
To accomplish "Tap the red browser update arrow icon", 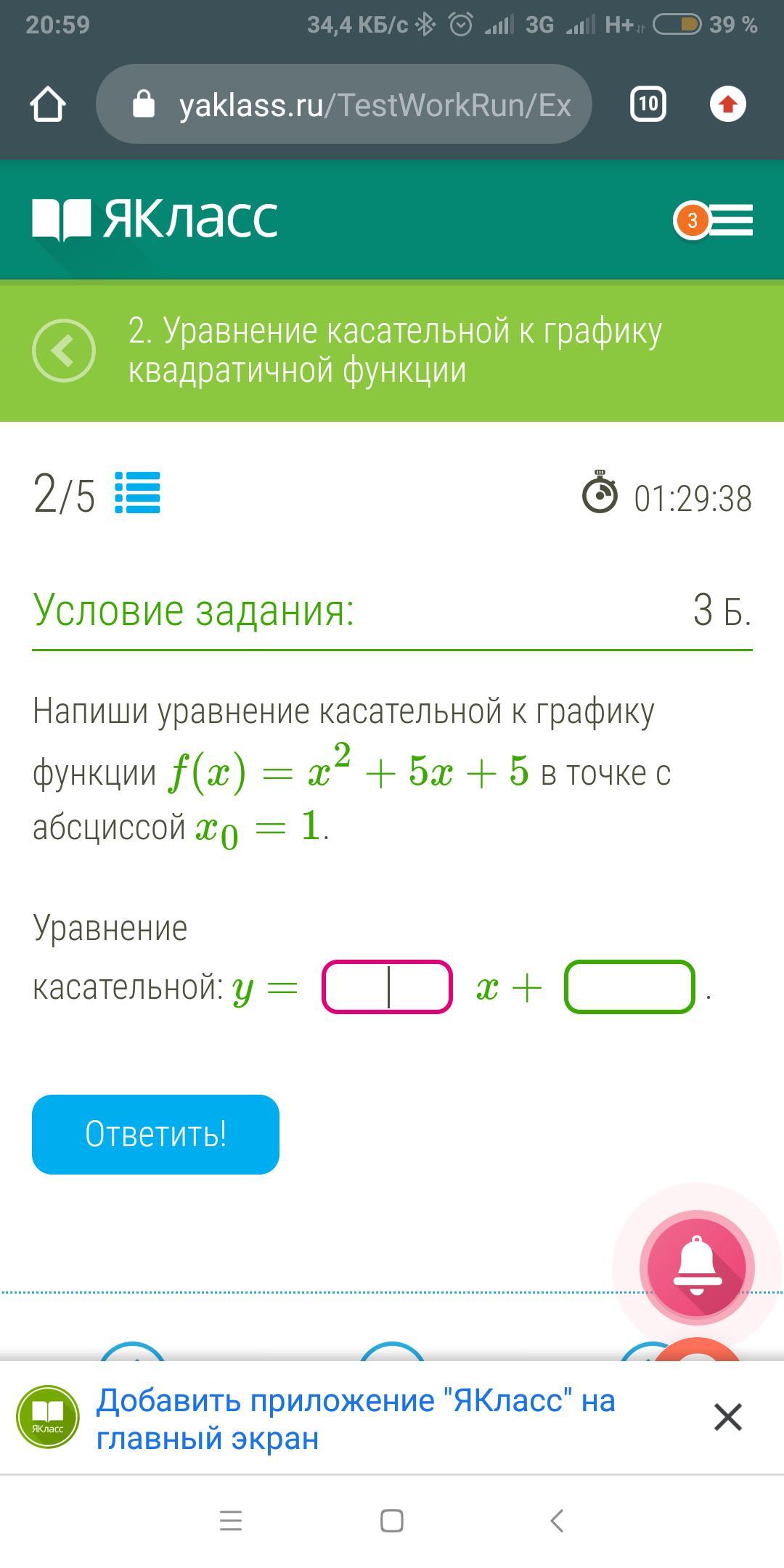I will click(727, 105).
